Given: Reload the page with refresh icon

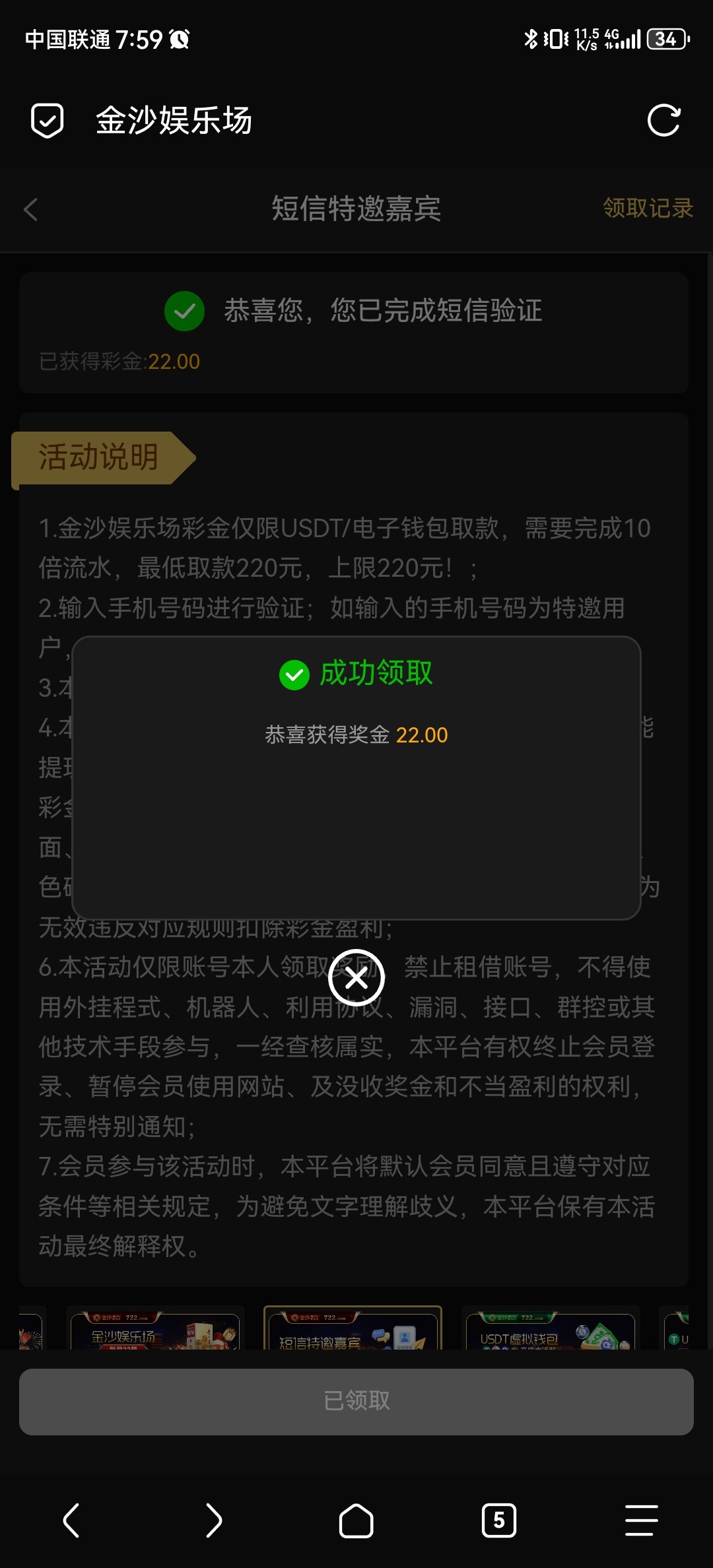Looking at the screenshot, I should click(x=663, y=121).
